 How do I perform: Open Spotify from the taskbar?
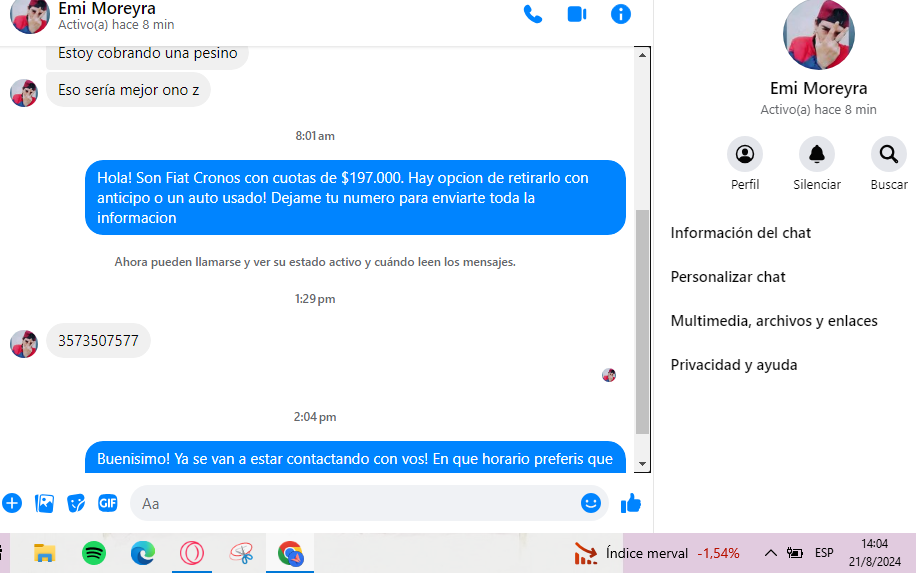point(94,552)
